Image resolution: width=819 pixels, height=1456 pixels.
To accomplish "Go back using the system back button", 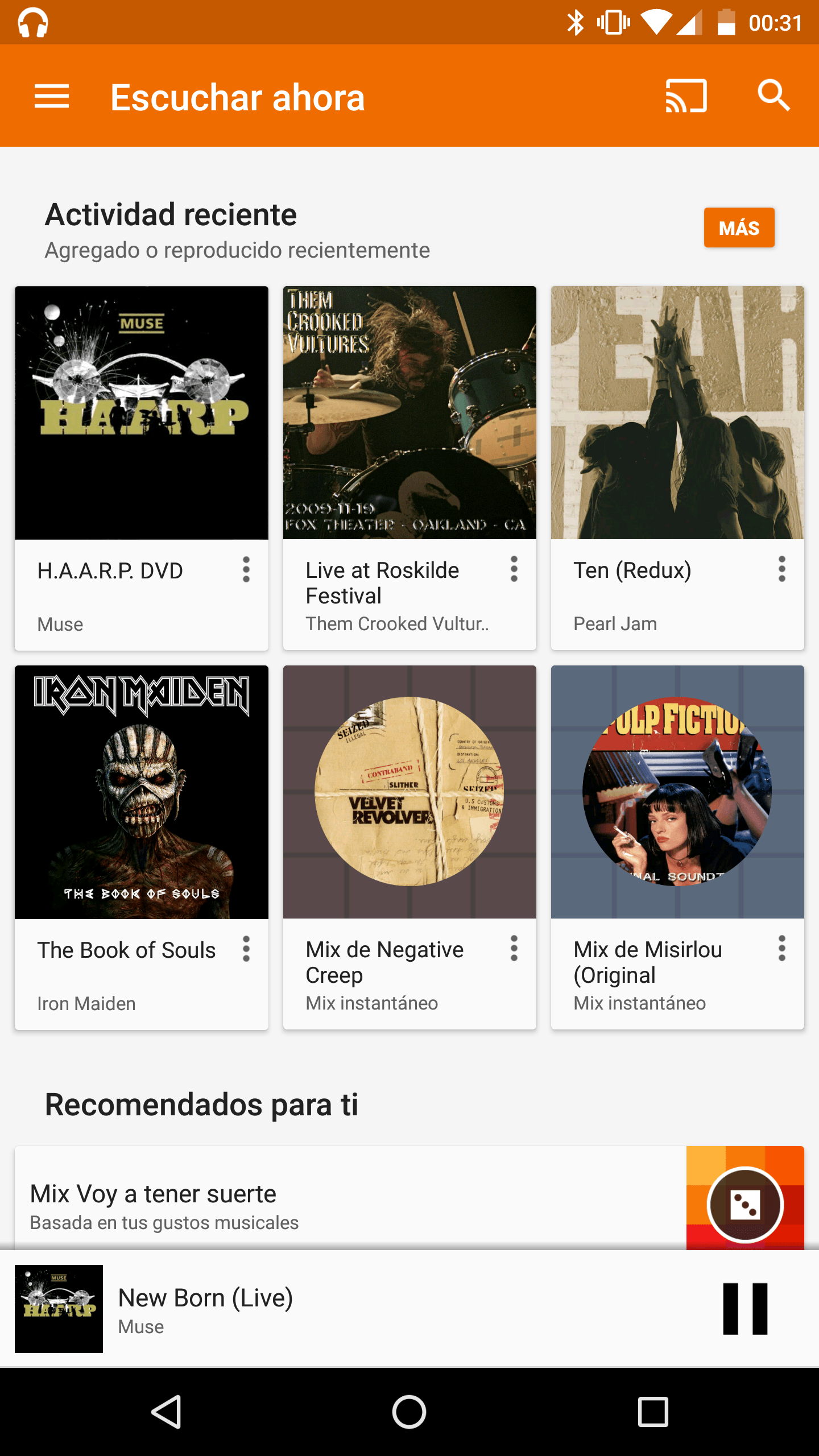I will click(x=166, y=1412).
